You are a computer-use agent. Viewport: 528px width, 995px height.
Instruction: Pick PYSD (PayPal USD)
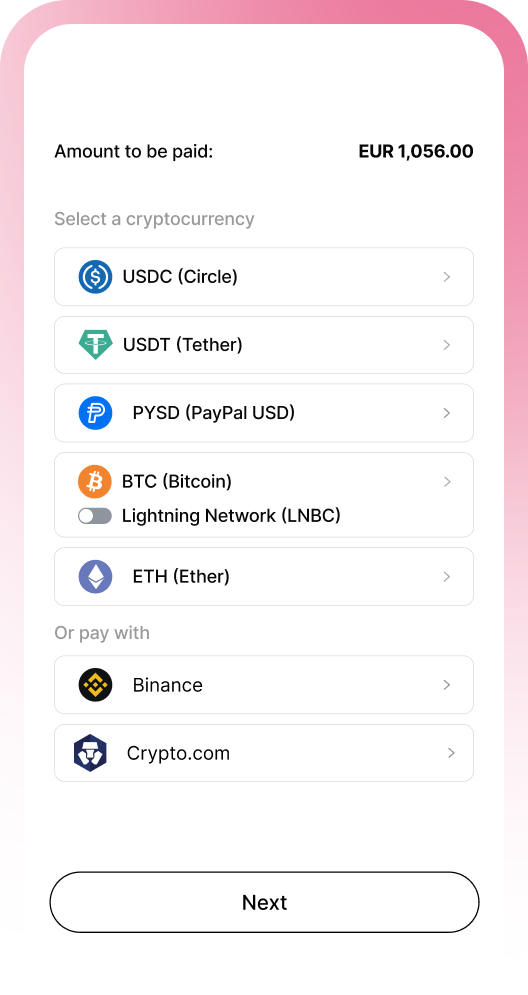263,413
